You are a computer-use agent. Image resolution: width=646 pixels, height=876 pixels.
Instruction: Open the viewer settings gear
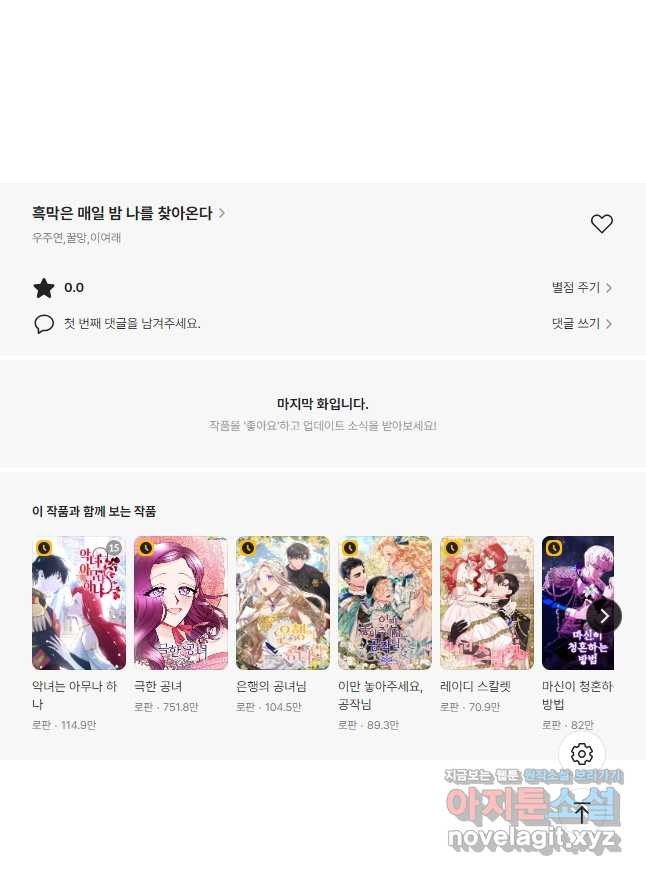(582, 754)
